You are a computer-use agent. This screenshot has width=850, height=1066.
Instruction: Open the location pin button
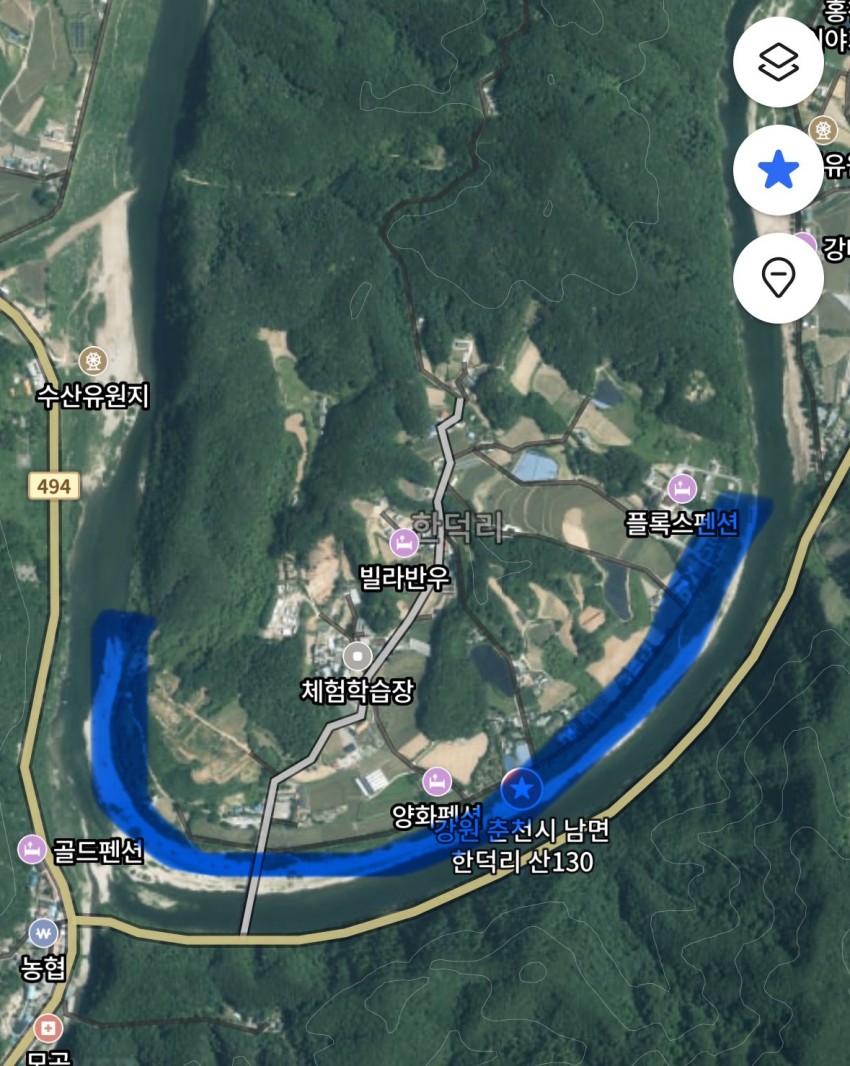click(778, 278)
